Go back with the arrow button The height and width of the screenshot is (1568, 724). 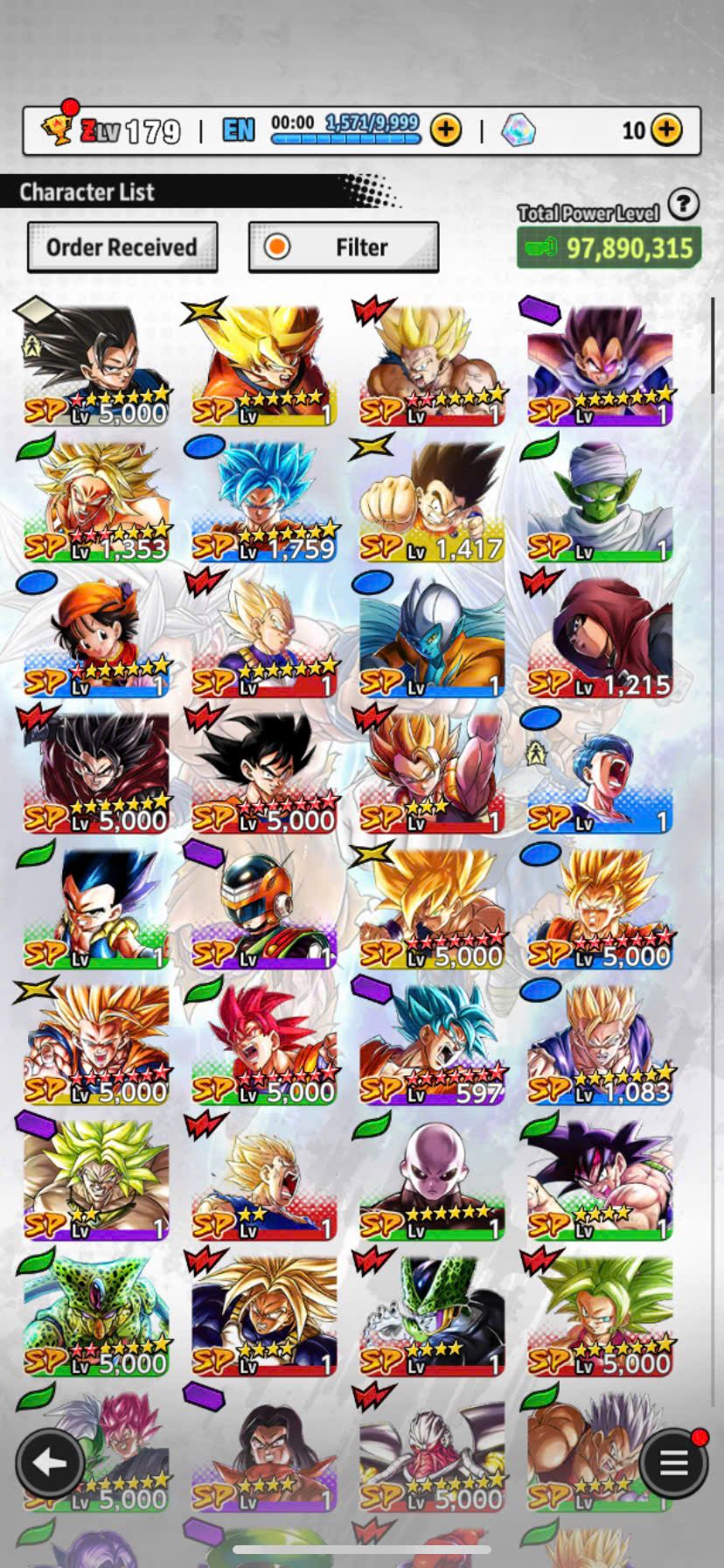click(50, 1462)
